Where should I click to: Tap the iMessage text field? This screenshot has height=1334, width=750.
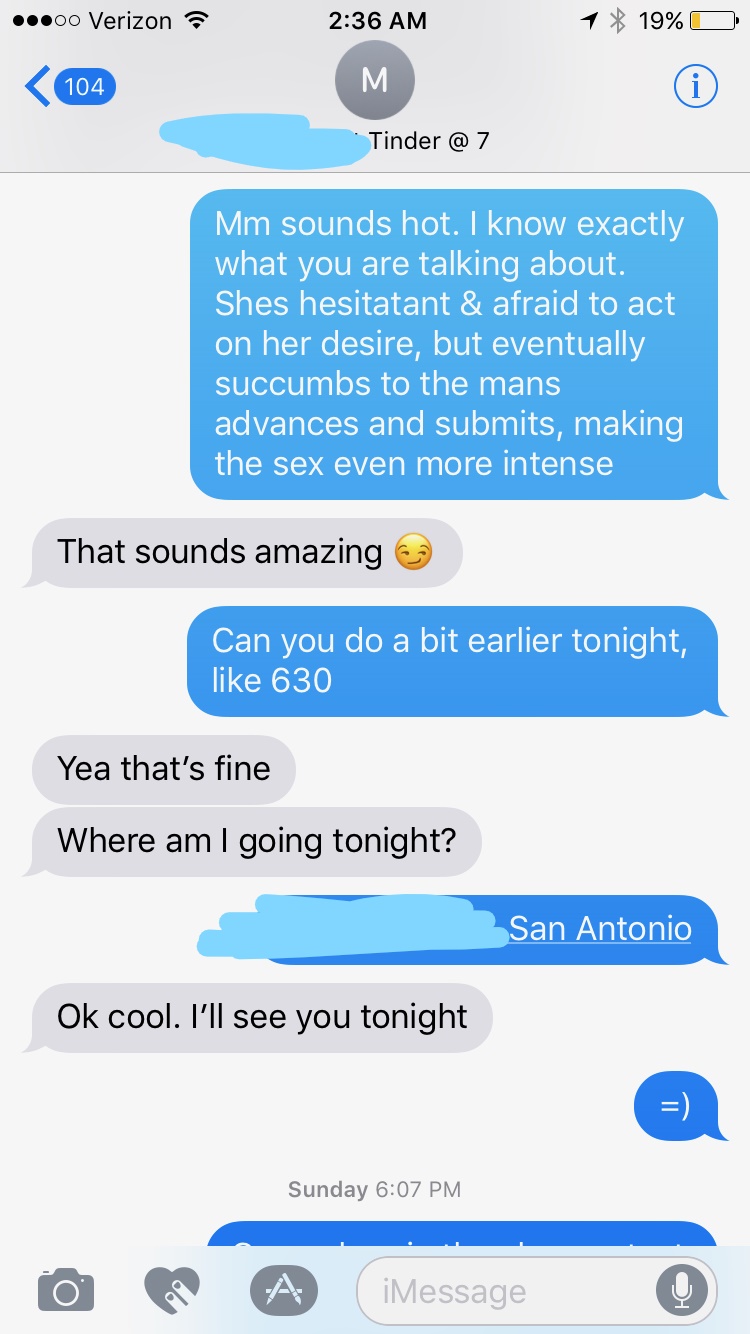(x=500, y=1291)
